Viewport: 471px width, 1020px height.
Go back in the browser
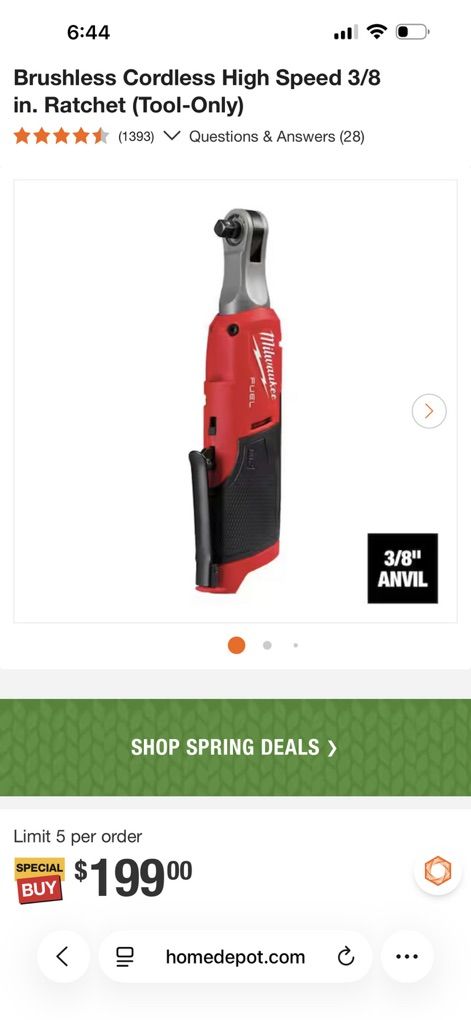click(x=63, y=956)
